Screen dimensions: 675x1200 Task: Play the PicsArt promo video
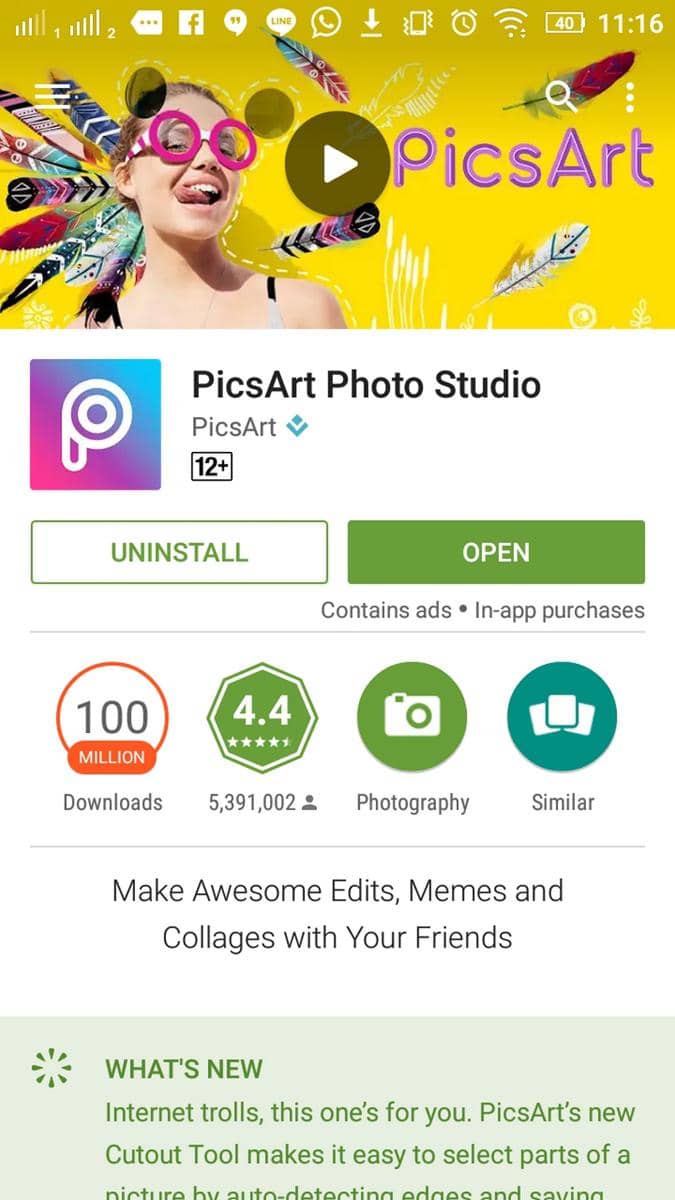[336, 164]
